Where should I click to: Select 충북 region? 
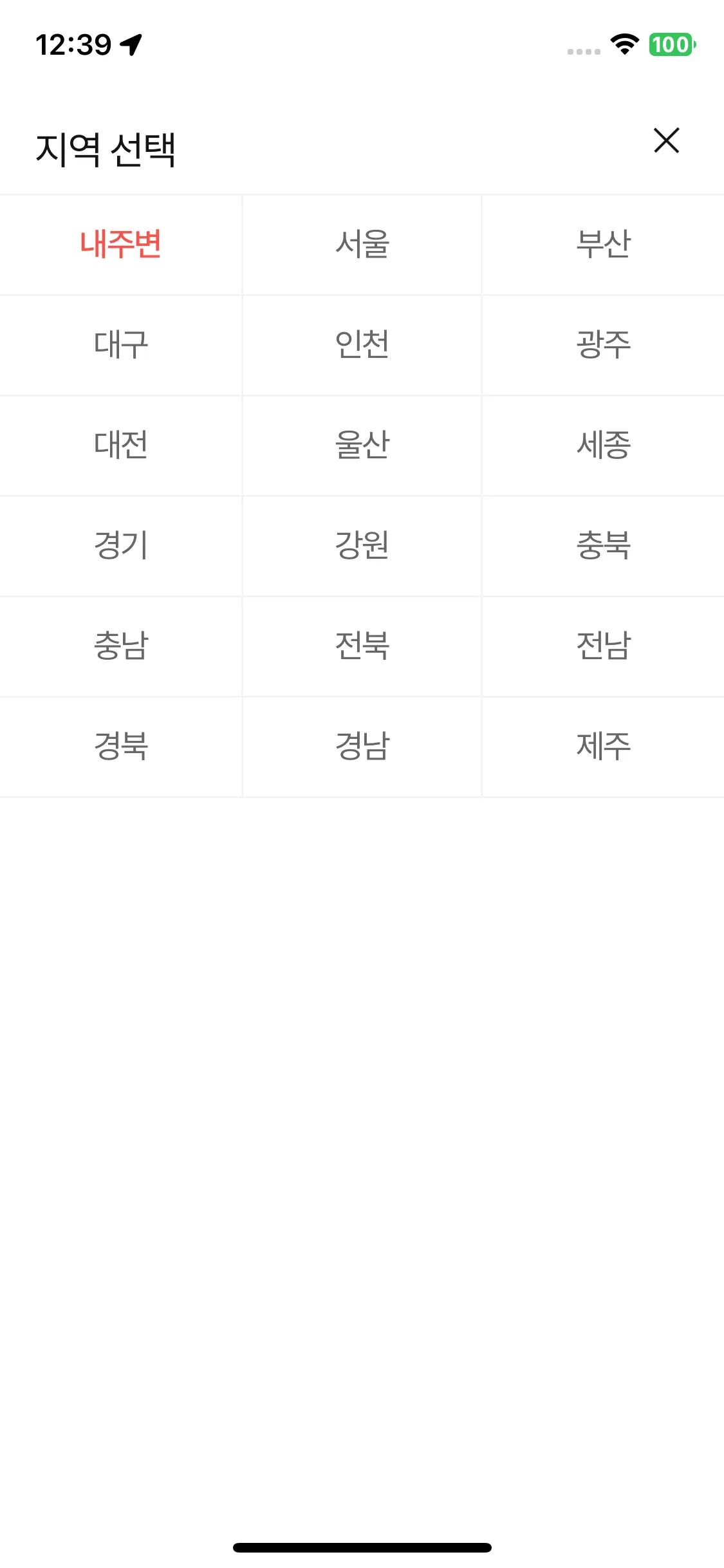click(603, 546)
